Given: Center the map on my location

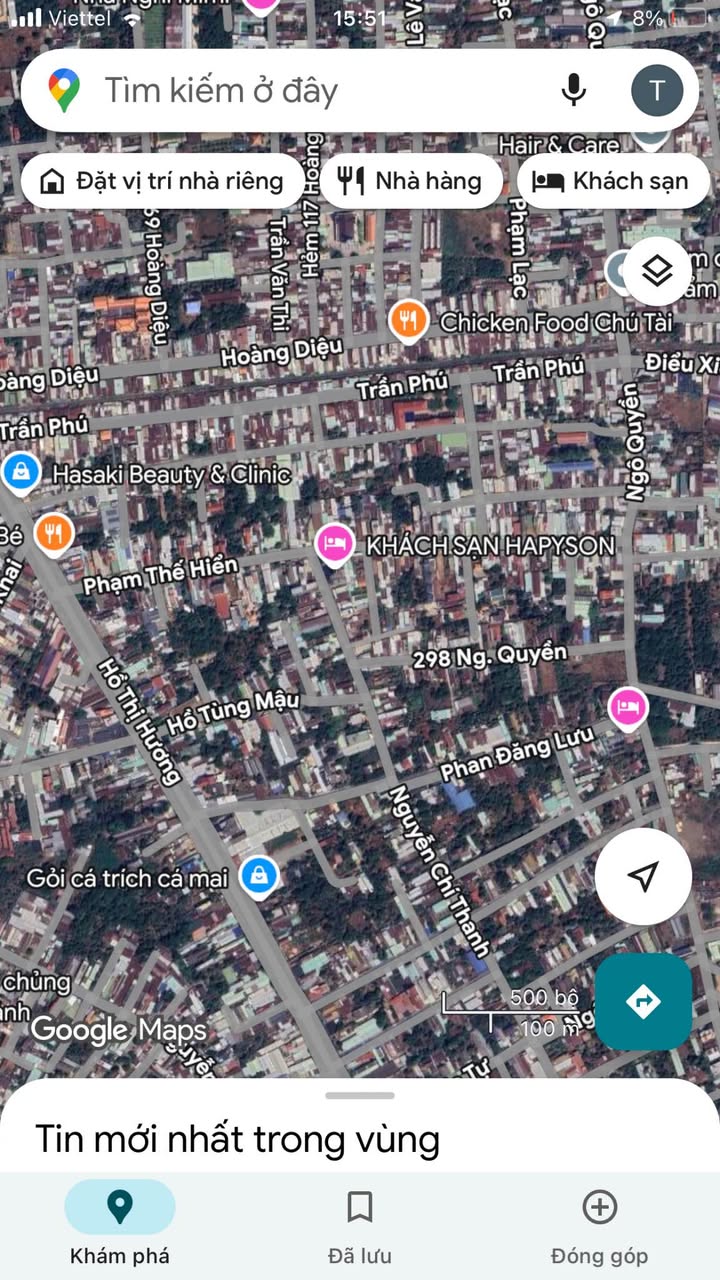Looking at the screenshot, I should pos(643,876).
